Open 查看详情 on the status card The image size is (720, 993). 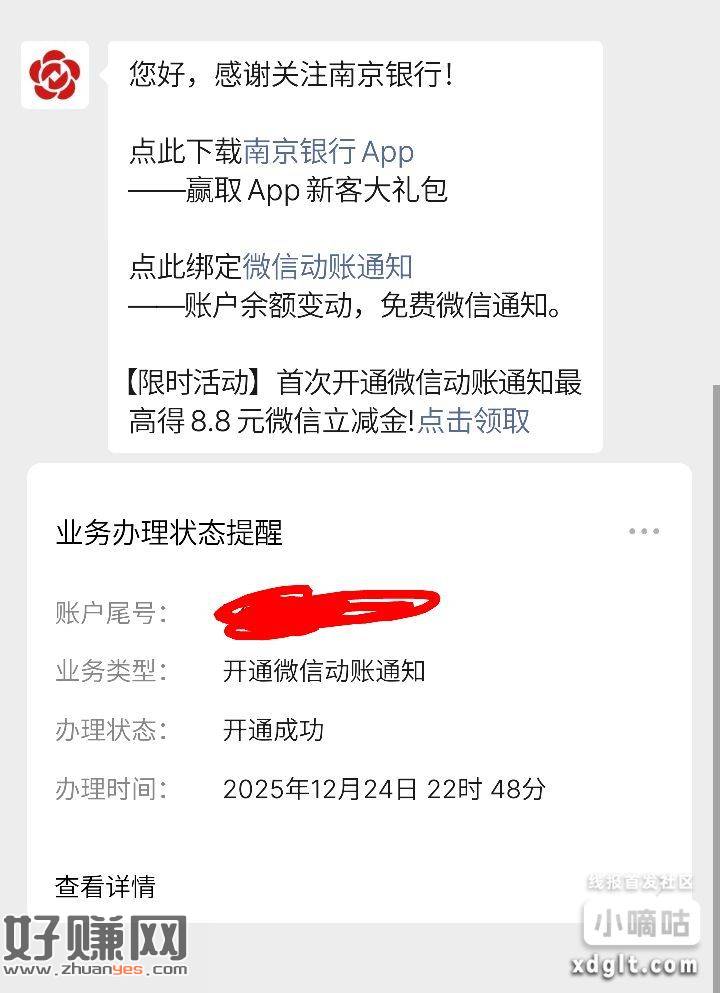coord(105,886)
